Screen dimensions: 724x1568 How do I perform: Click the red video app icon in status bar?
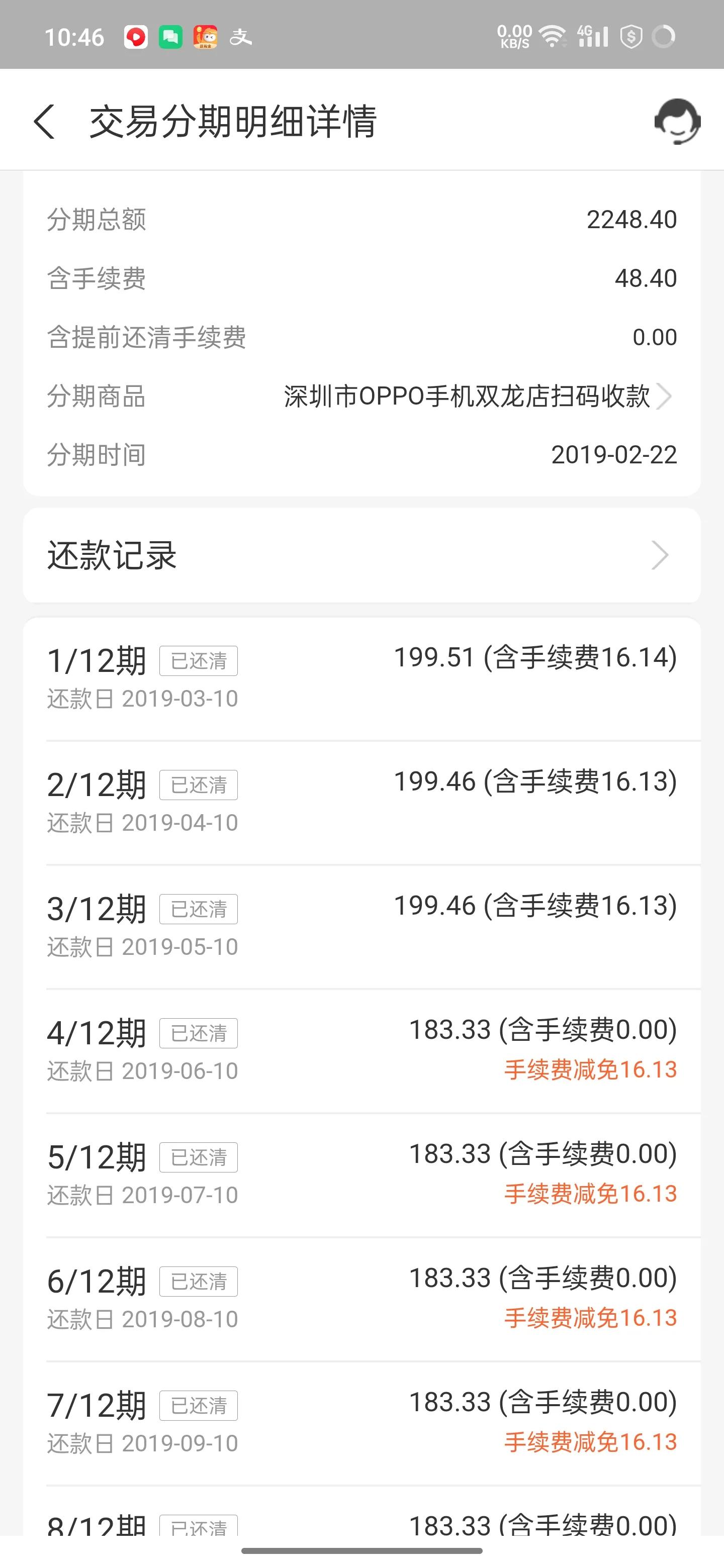coord(135,37)
